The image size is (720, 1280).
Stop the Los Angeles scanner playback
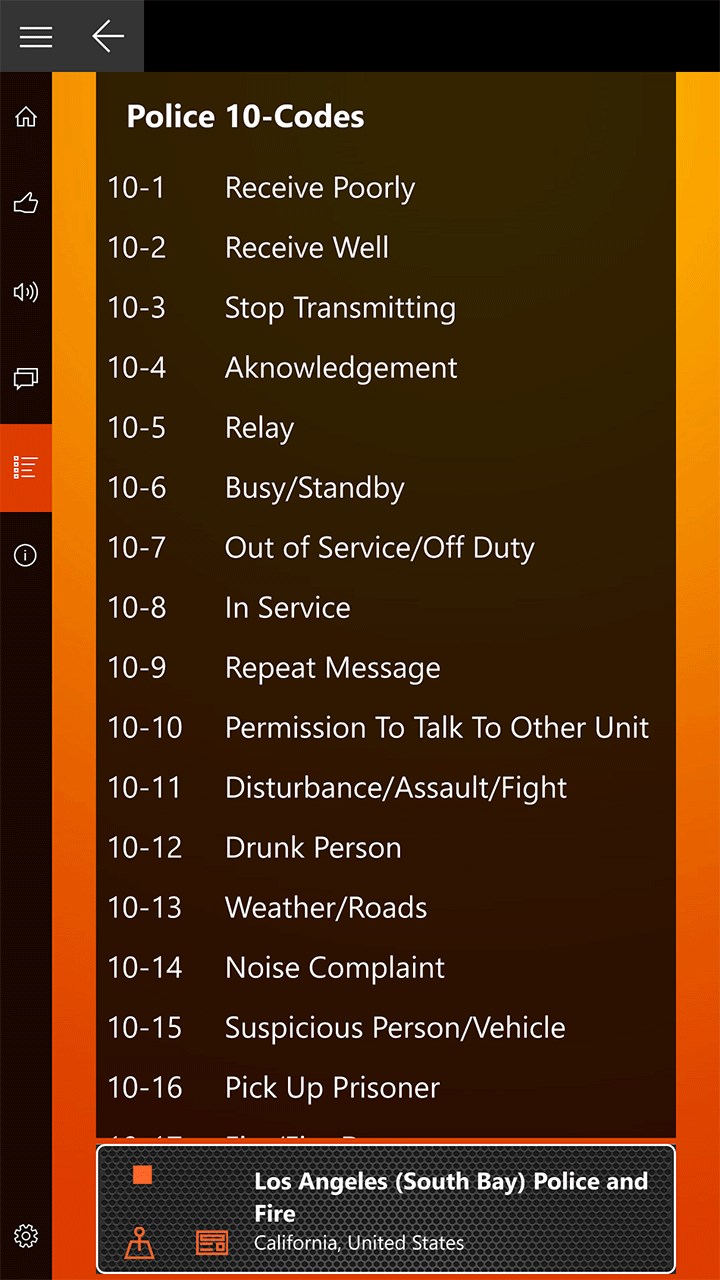(142, 1175)
